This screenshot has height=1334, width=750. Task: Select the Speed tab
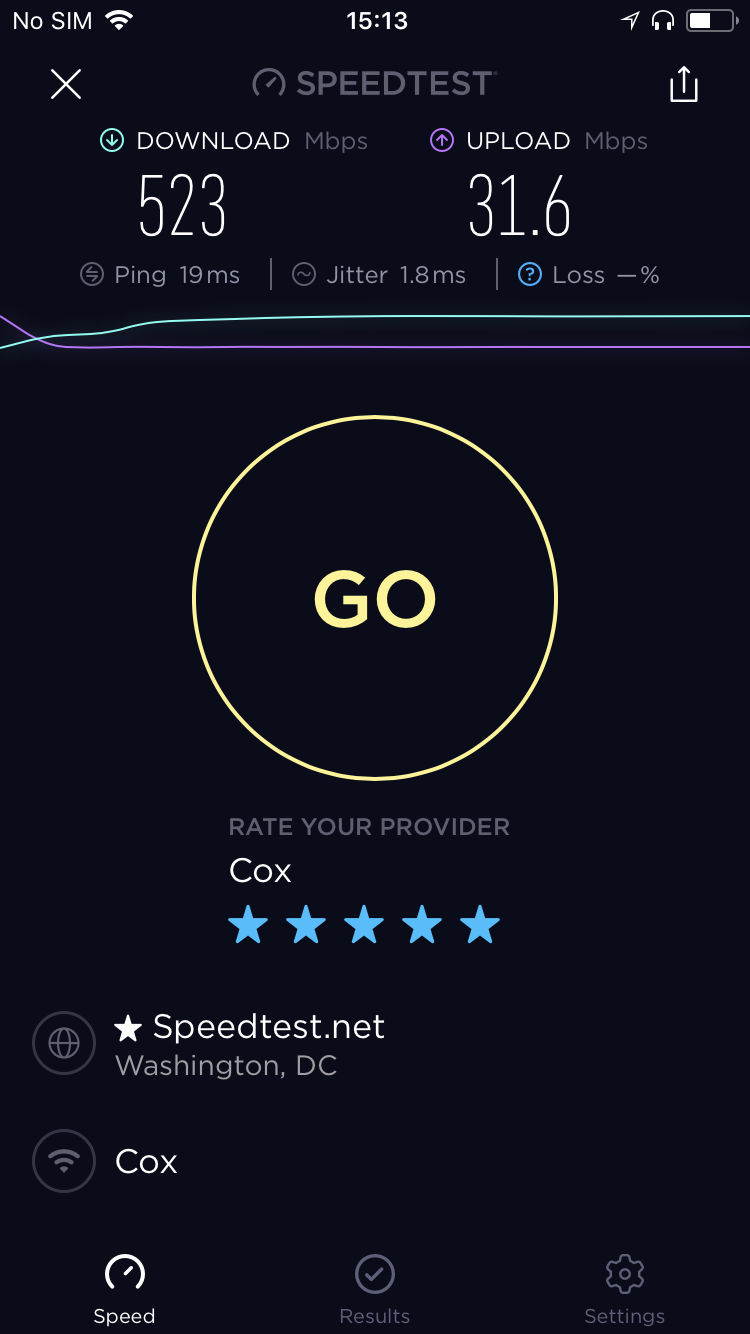click(x=124, y=1288)
